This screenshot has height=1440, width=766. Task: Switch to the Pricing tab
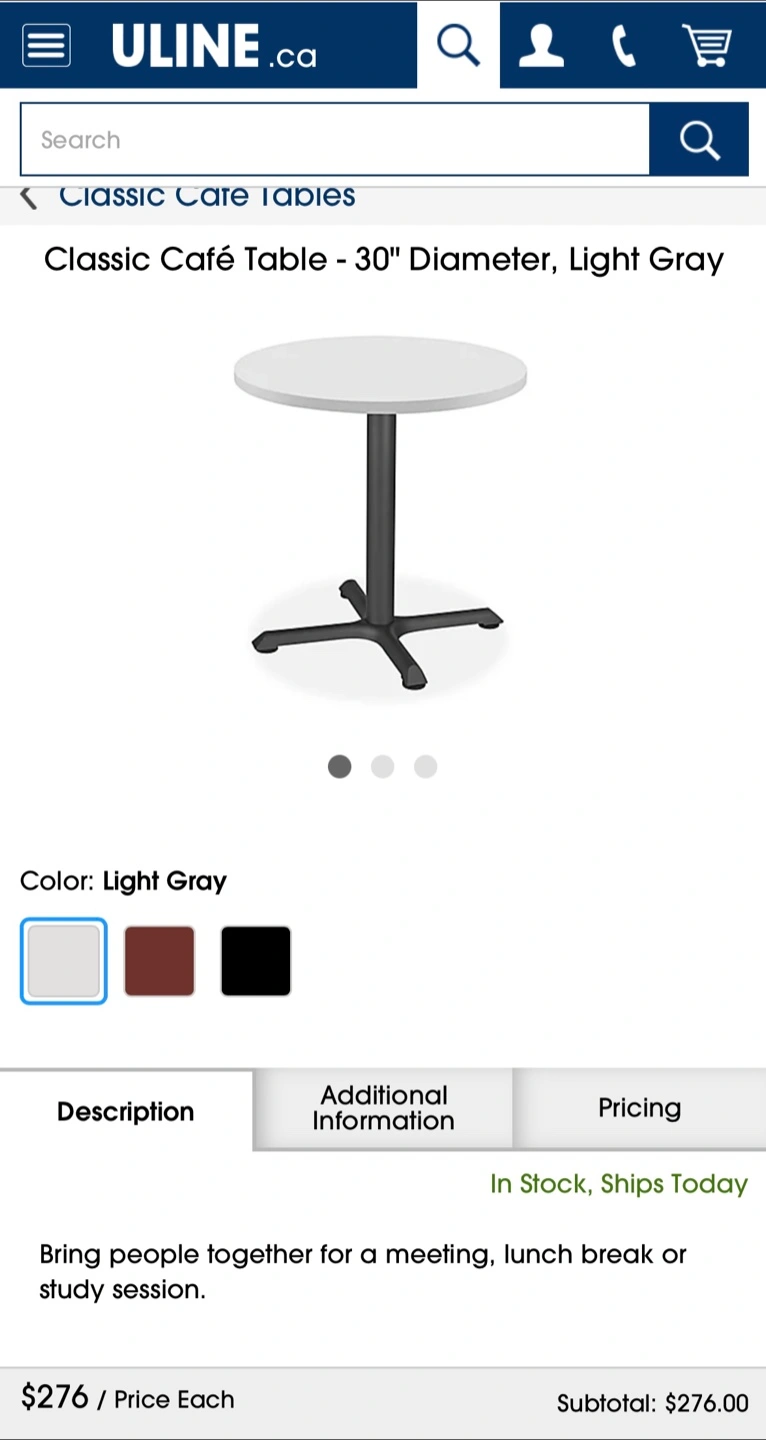point(640,1108)
